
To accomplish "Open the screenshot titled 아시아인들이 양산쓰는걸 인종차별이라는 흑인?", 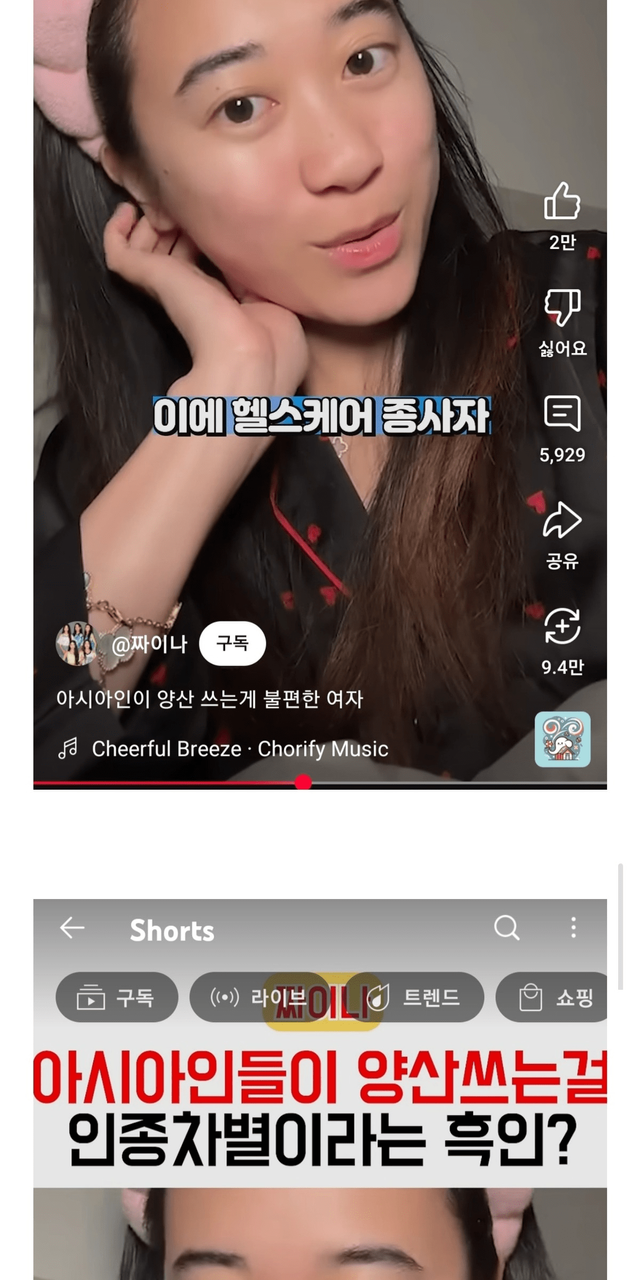I will click(x=320, y=1090).
